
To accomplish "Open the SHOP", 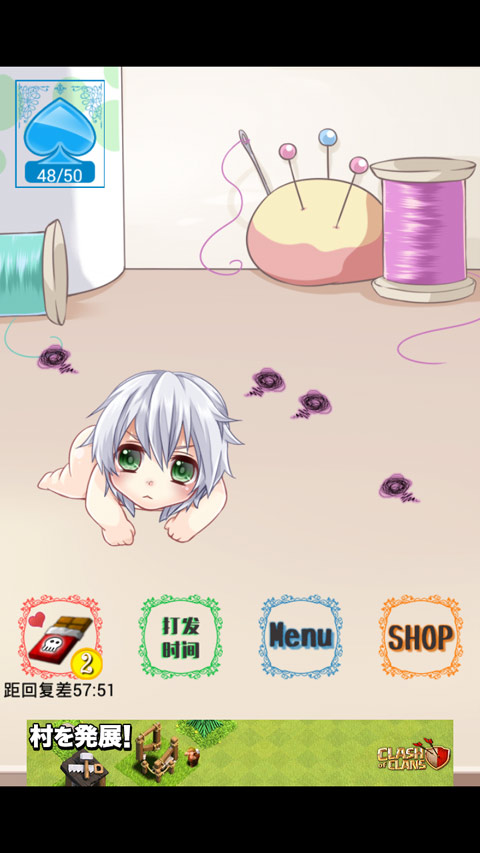I will (x=421, y=636).
